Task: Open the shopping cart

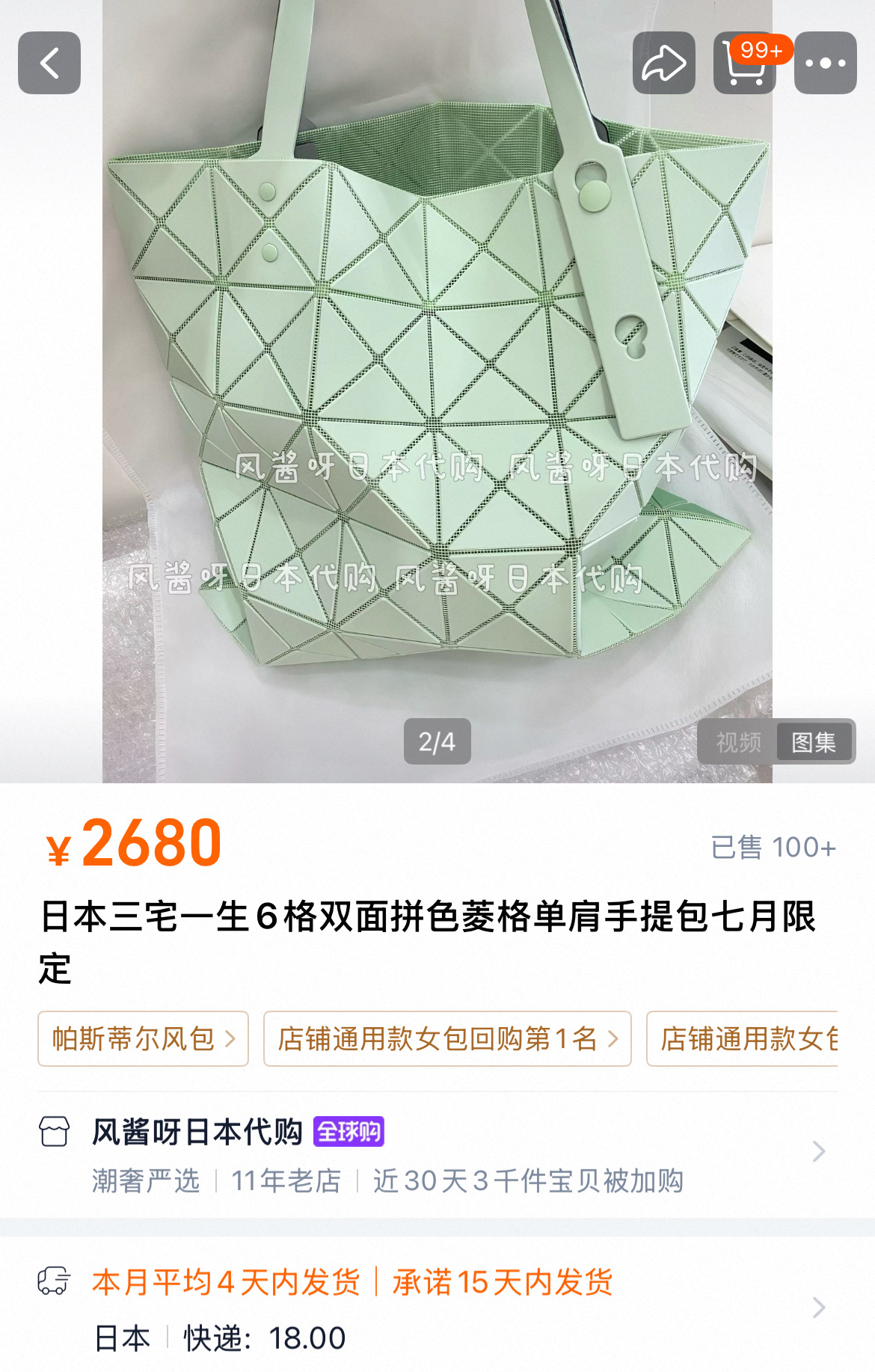Action: click(x=745, y=63)
